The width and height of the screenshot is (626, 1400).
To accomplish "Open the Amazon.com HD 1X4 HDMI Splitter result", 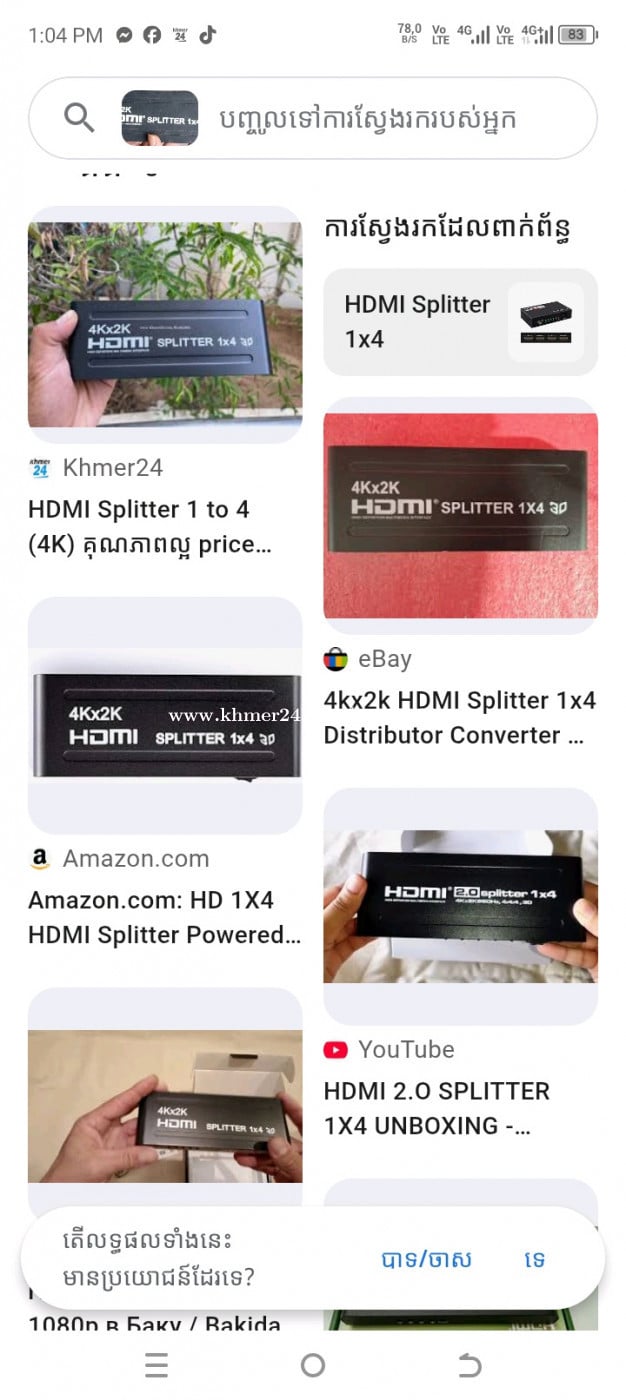I will pyautogui.click(x=164, y=715).
